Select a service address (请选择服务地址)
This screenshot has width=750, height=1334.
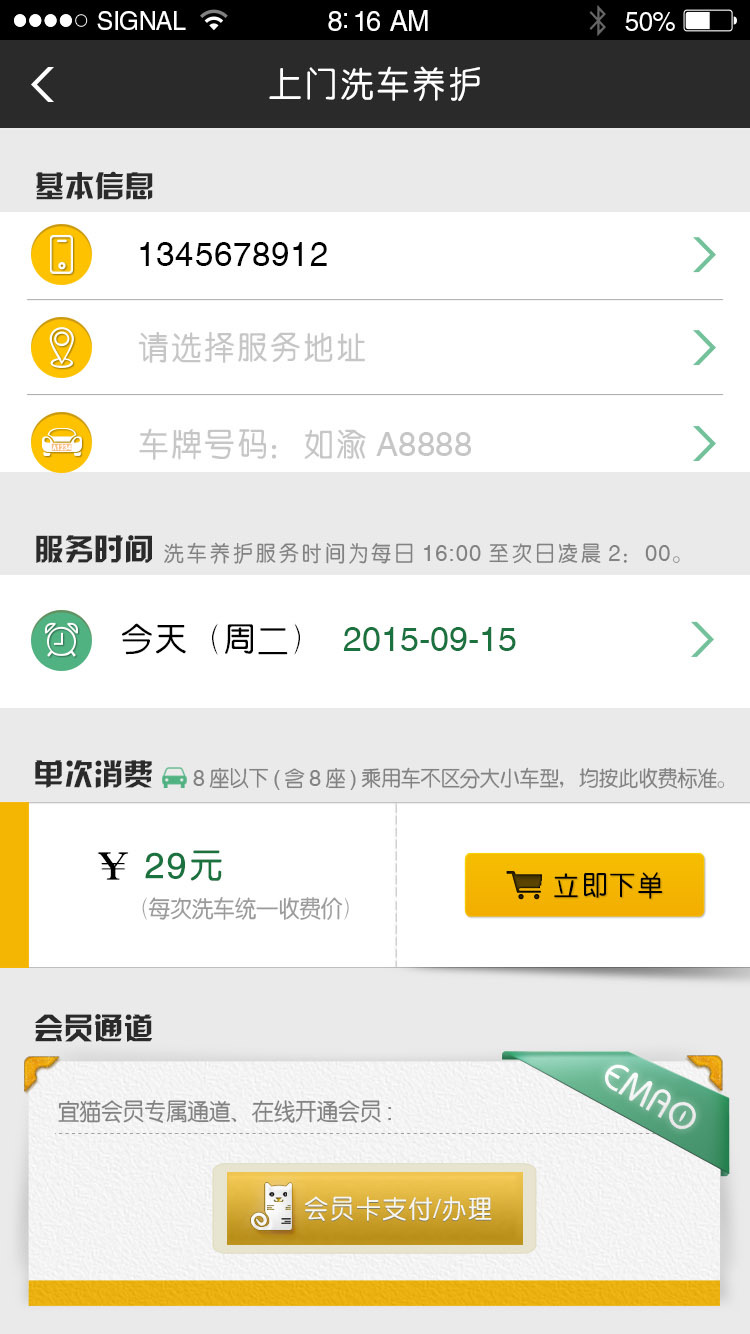tap(375, 348)
